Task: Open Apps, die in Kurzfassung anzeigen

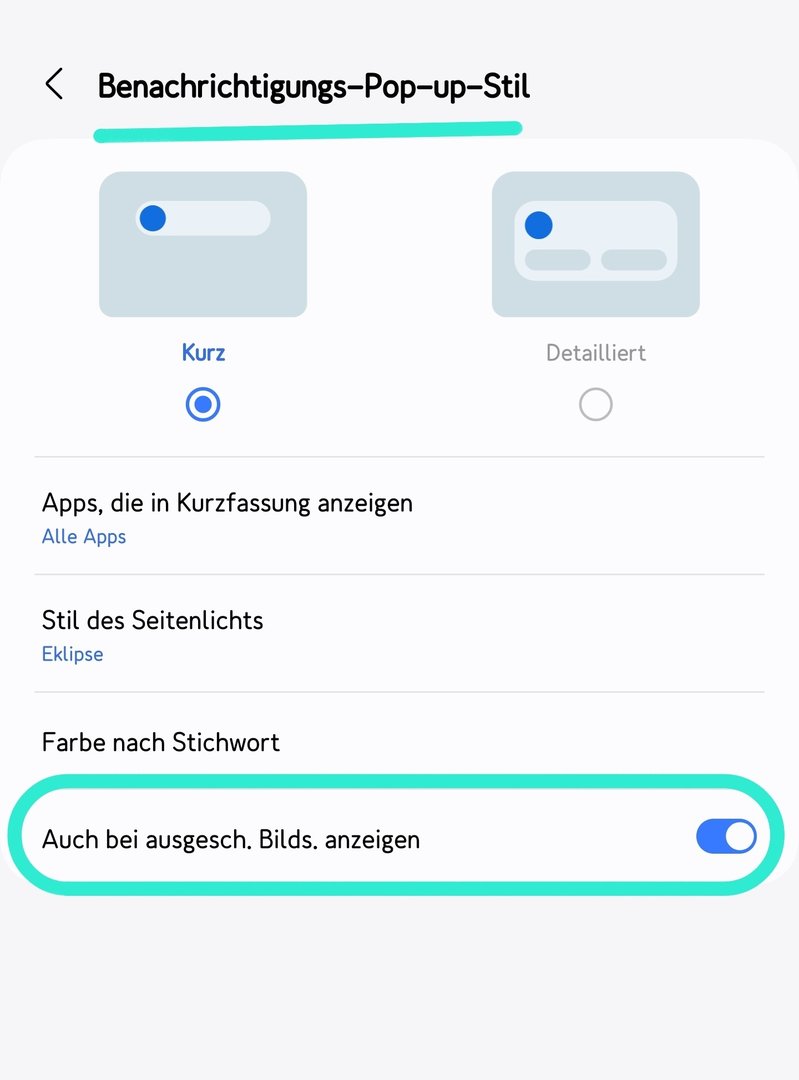Action: point(399,517)
